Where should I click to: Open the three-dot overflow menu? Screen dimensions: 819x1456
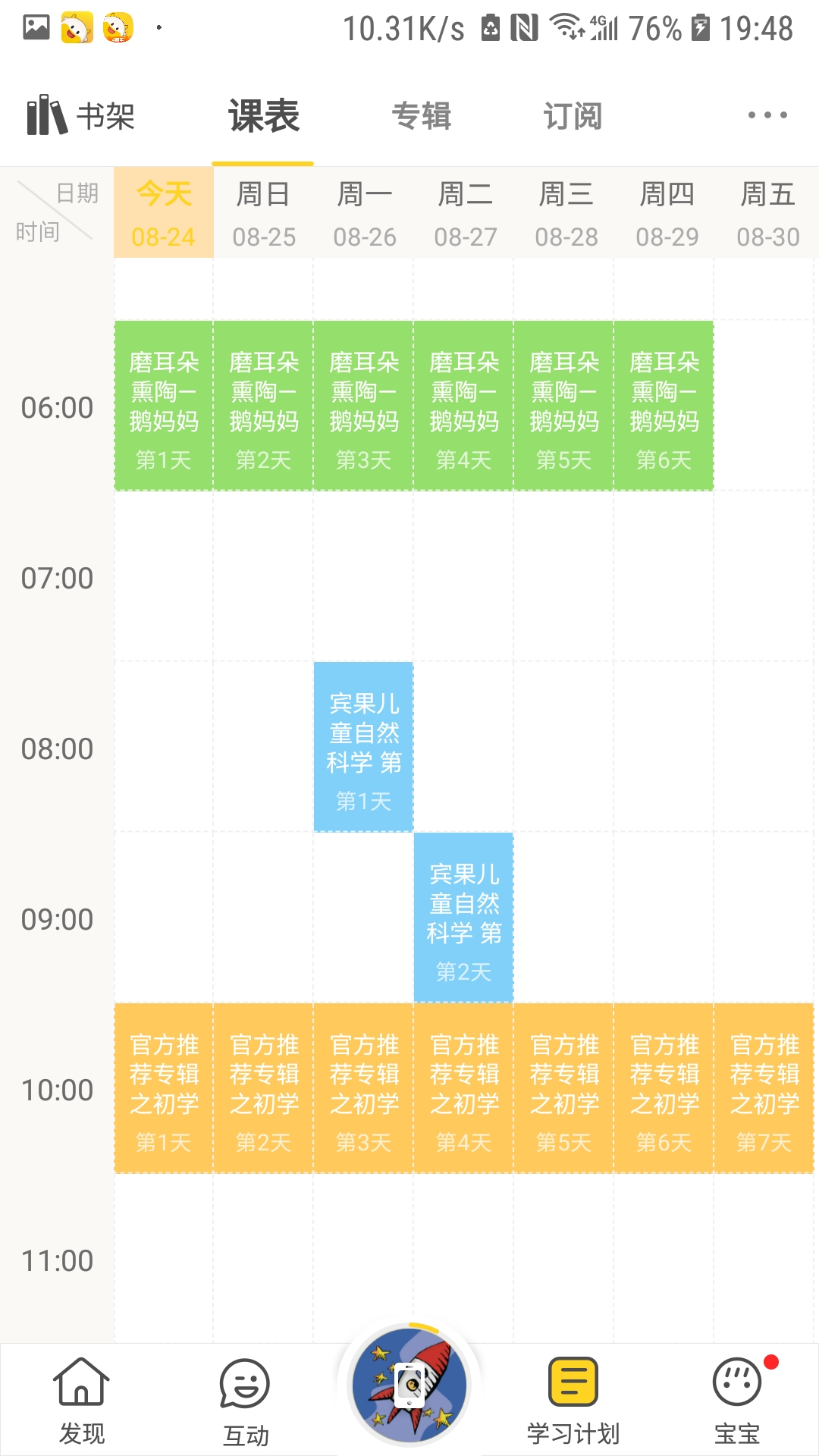(x=767, y=115)
